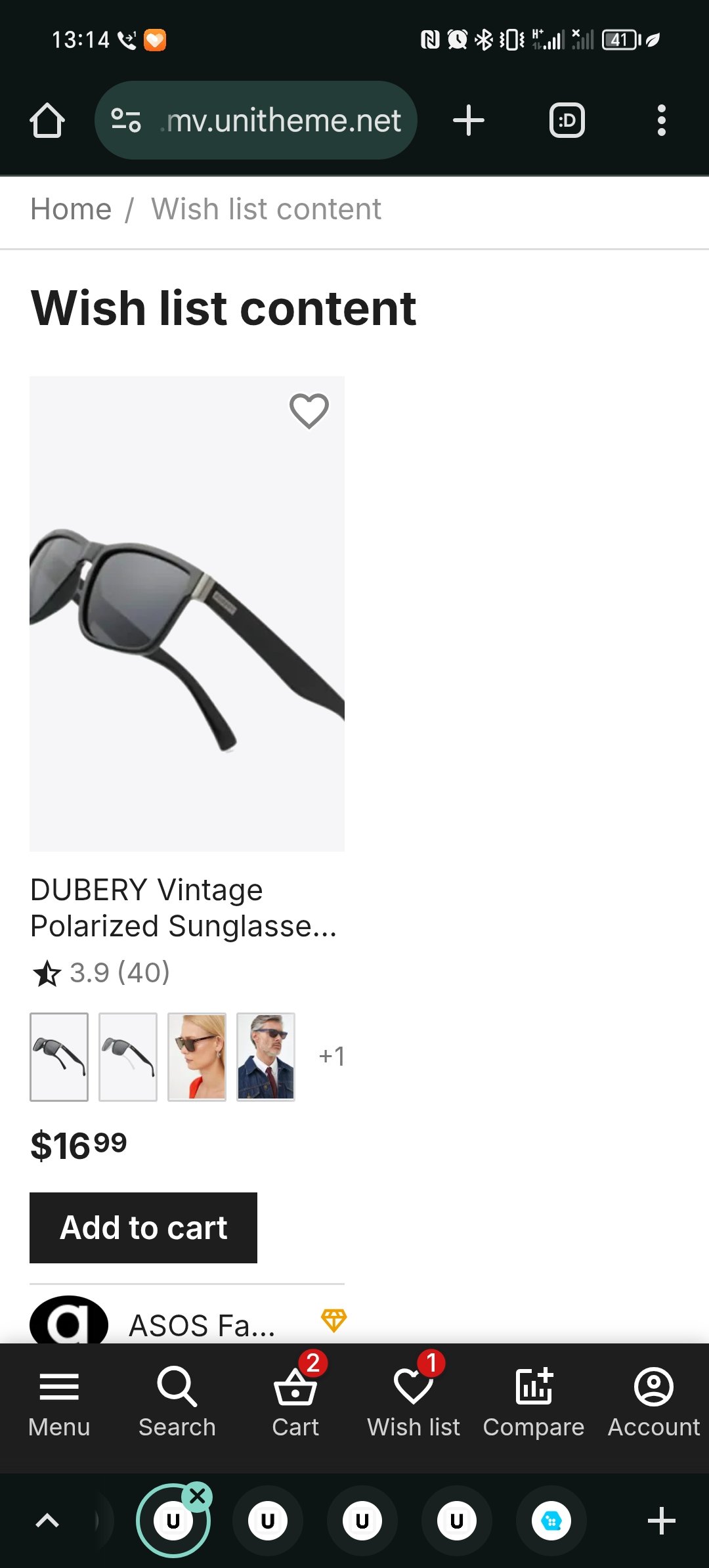Show the open tabs switcher
The image size is (709, 1568).
coord(567,121)
